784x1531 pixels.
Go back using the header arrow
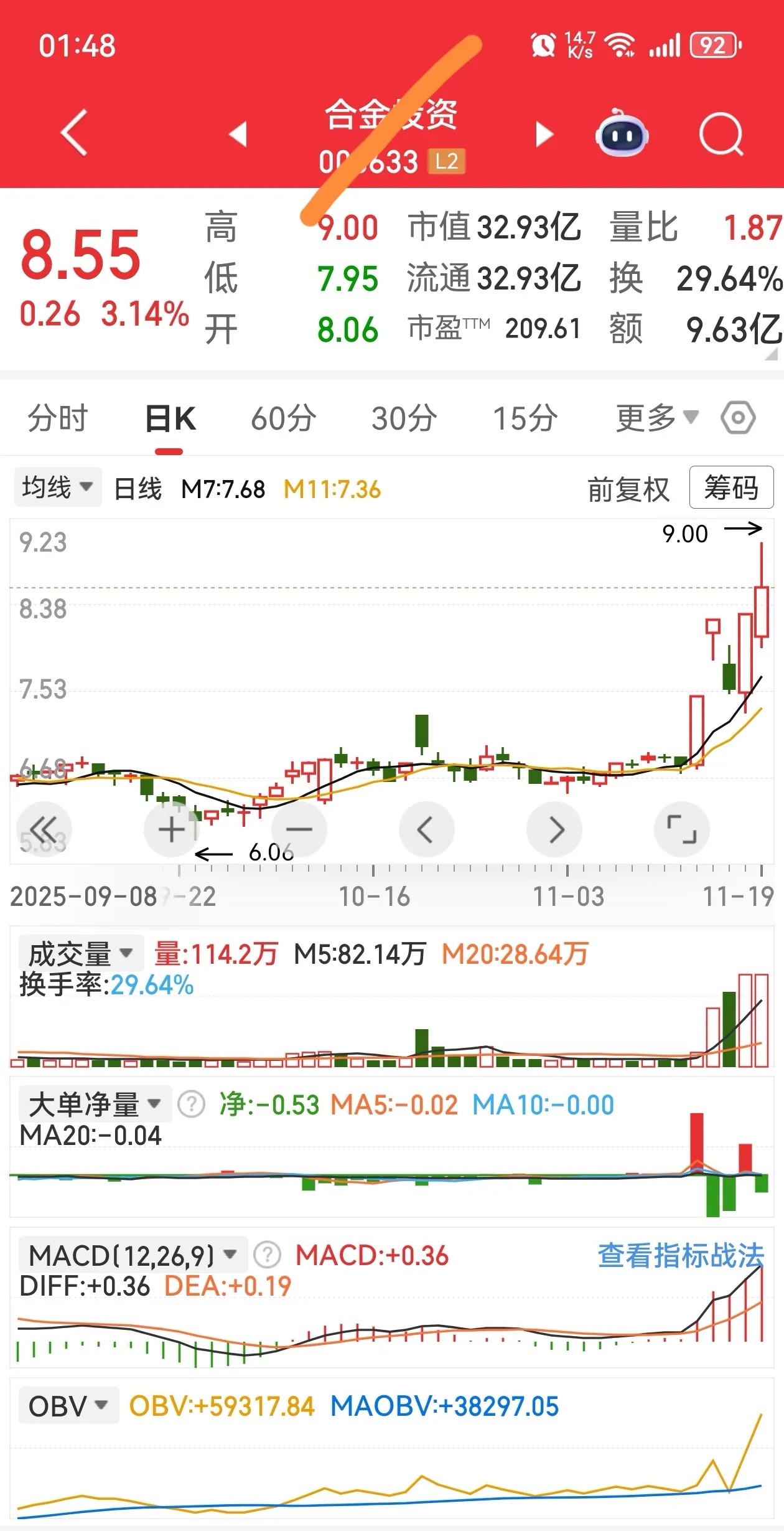tap(74, 133)
